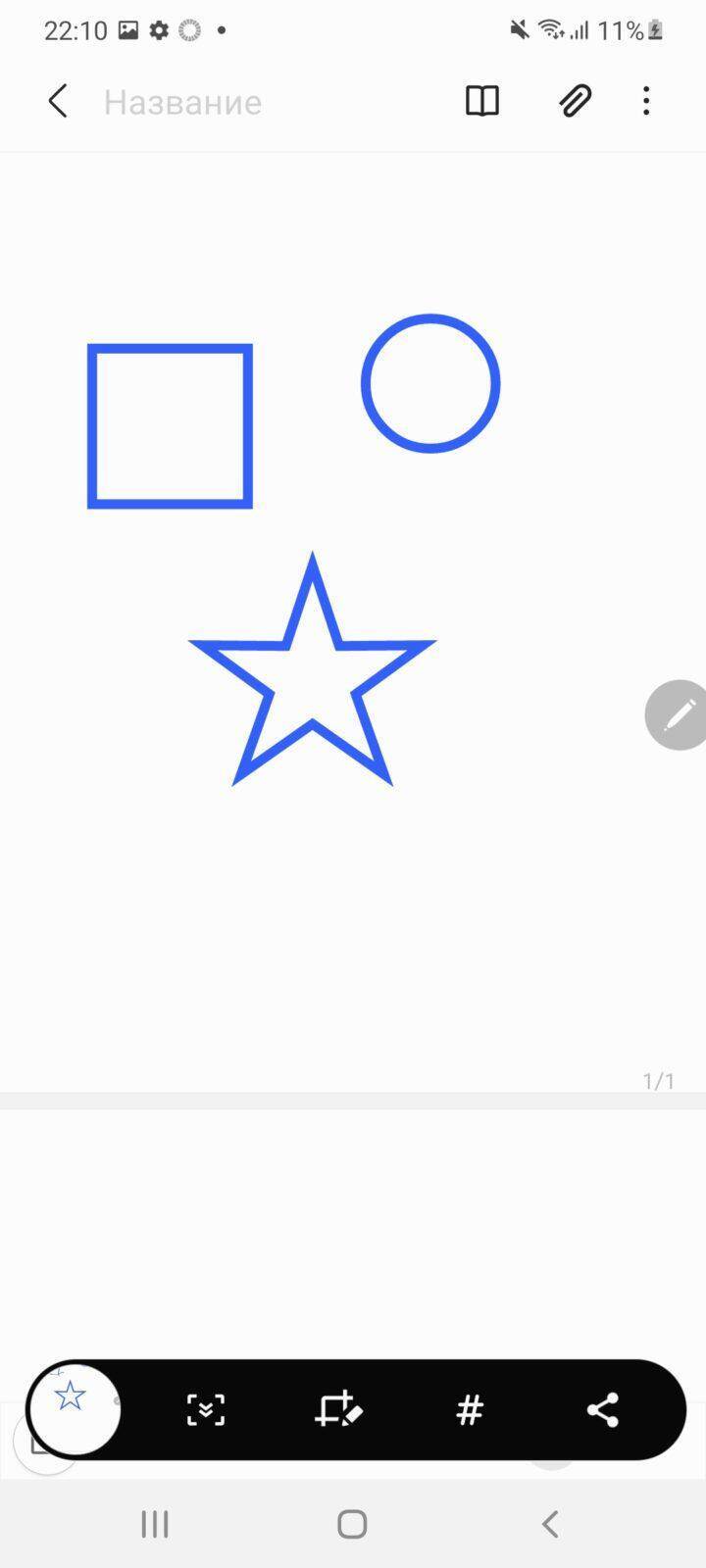
Task: Crop and draw on the screenshot
Action: 338,1410
